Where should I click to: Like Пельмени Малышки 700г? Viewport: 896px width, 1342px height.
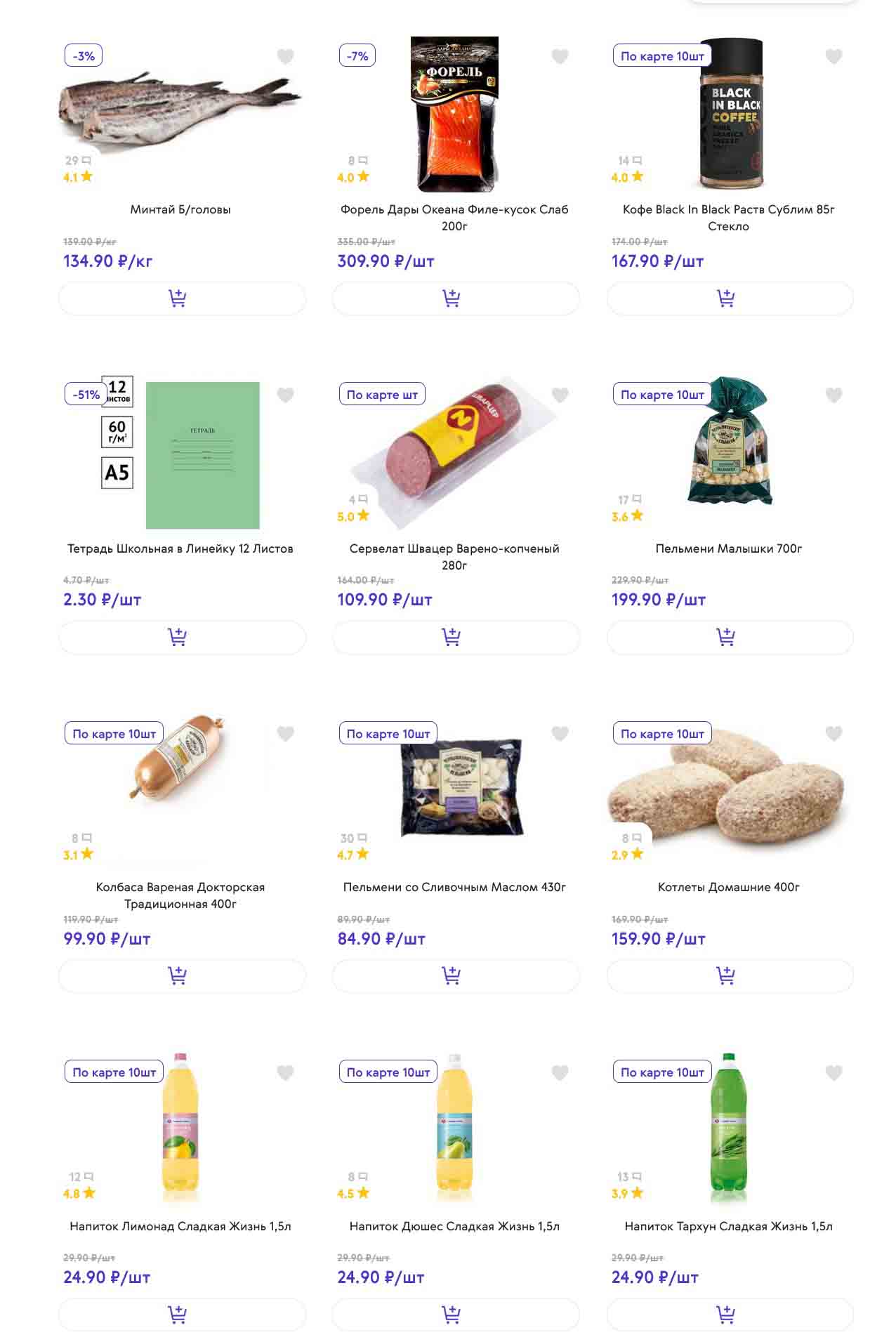pyautogui.click(x=834, y=395)
